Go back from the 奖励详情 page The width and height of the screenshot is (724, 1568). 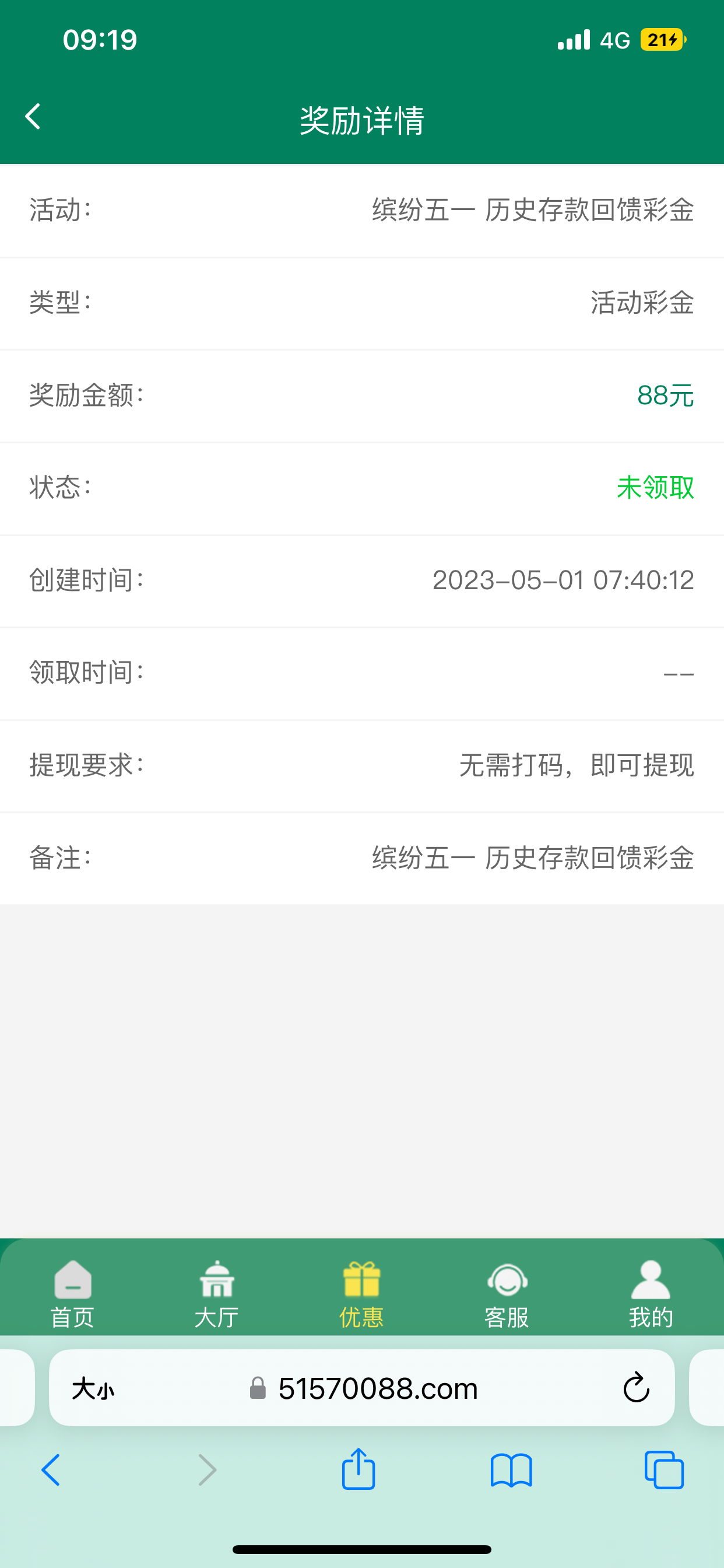[33, 116]
